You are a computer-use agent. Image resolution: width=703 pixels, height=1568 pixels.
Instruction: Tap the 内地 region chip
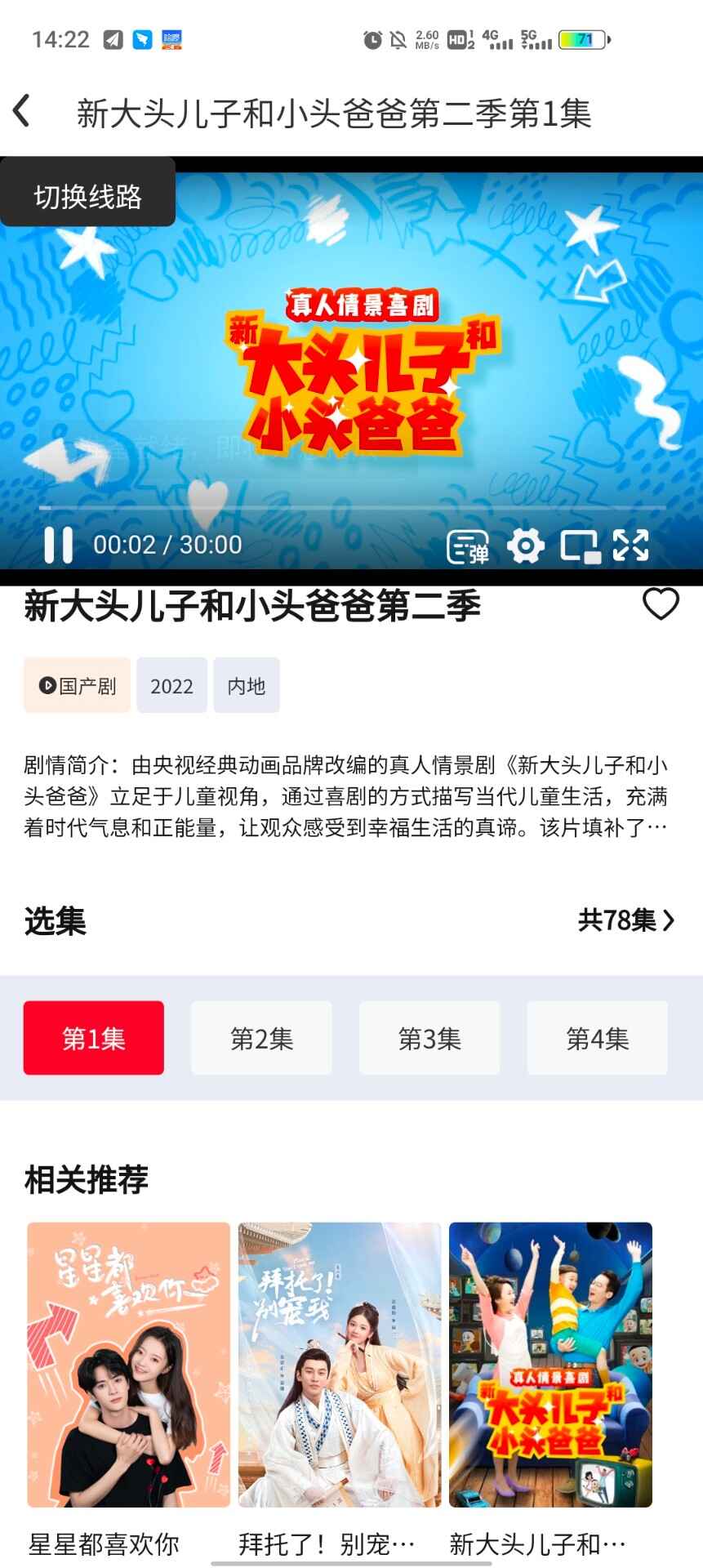[247, 685]
